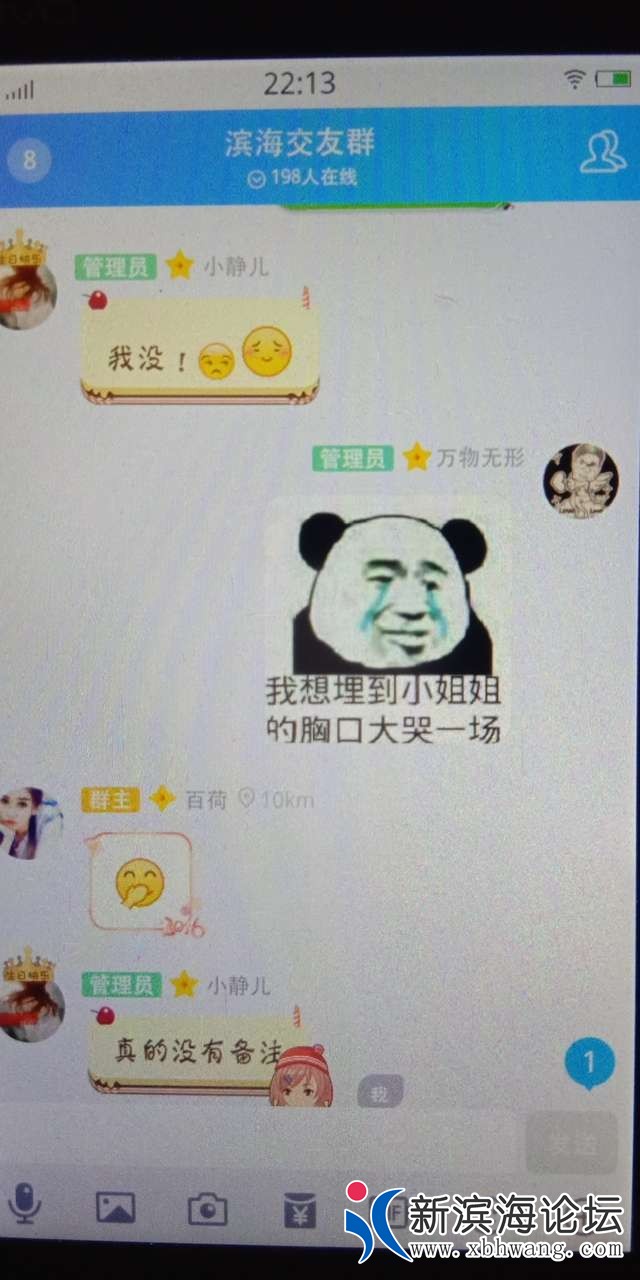Launch the camera to take a photo

[207, 1209]
